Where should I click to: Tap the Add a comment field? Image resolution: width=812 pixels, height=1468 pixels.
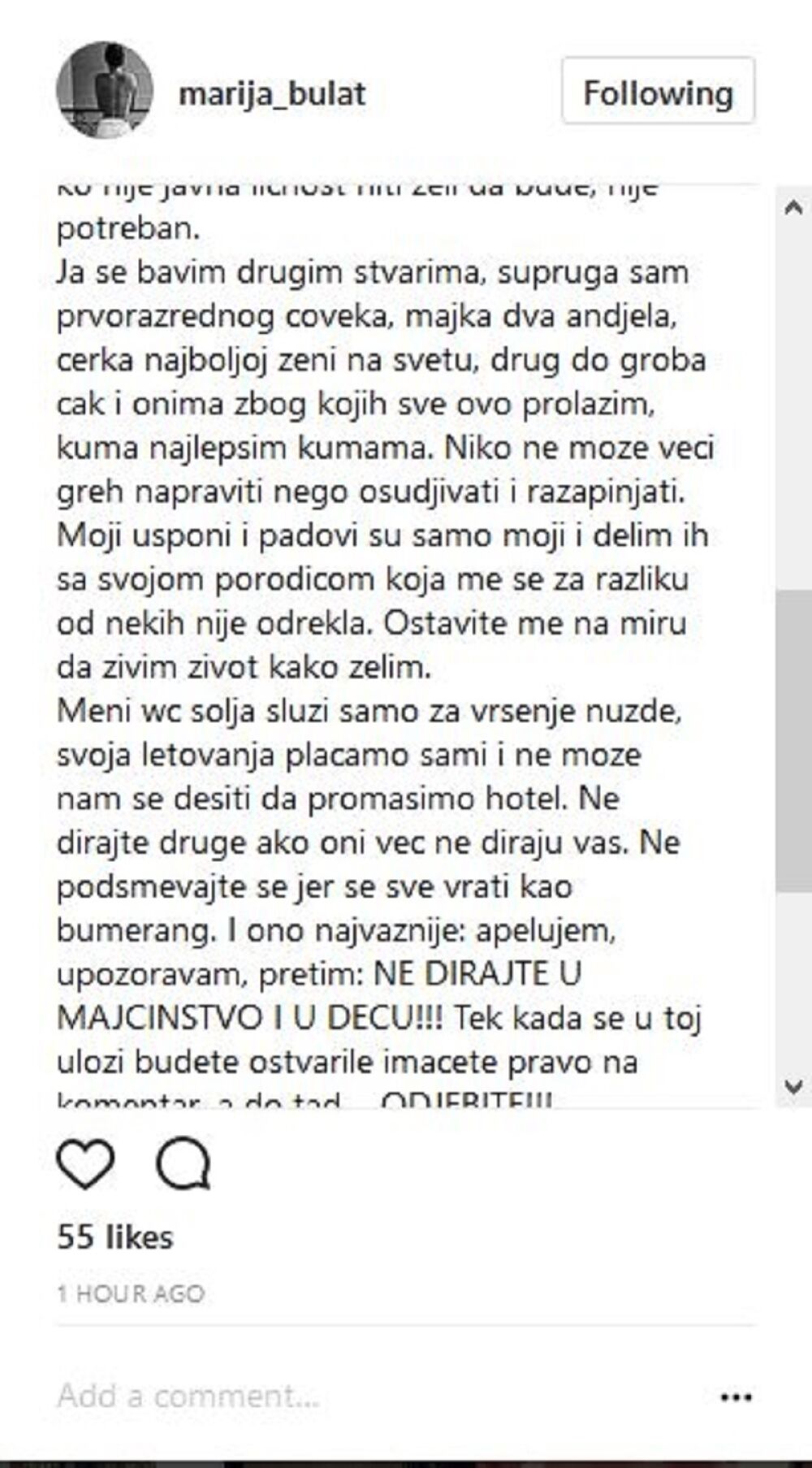pos(325,1396)
